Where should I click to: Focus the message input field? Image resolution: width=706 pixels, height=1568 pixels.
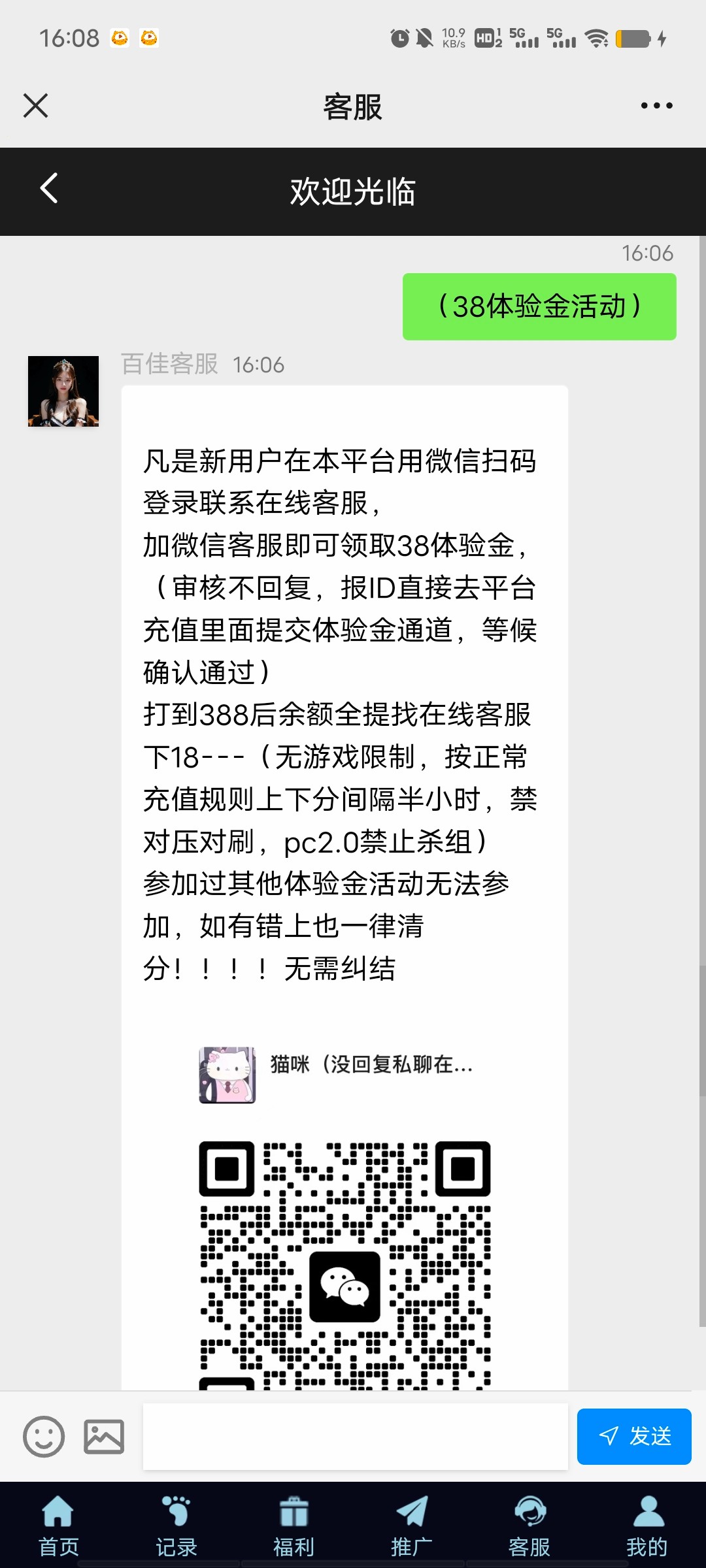point(355,1437)
